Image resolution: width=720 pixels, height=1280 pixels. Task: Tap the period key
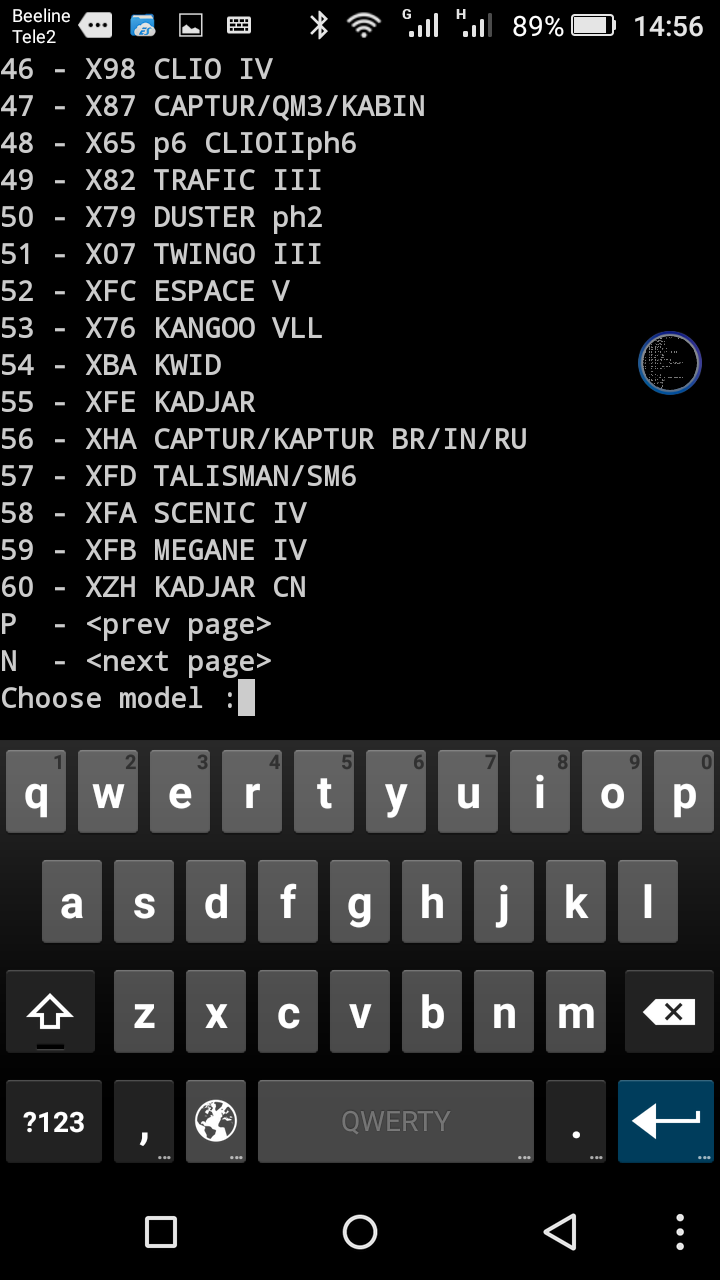coord(576,1121)
